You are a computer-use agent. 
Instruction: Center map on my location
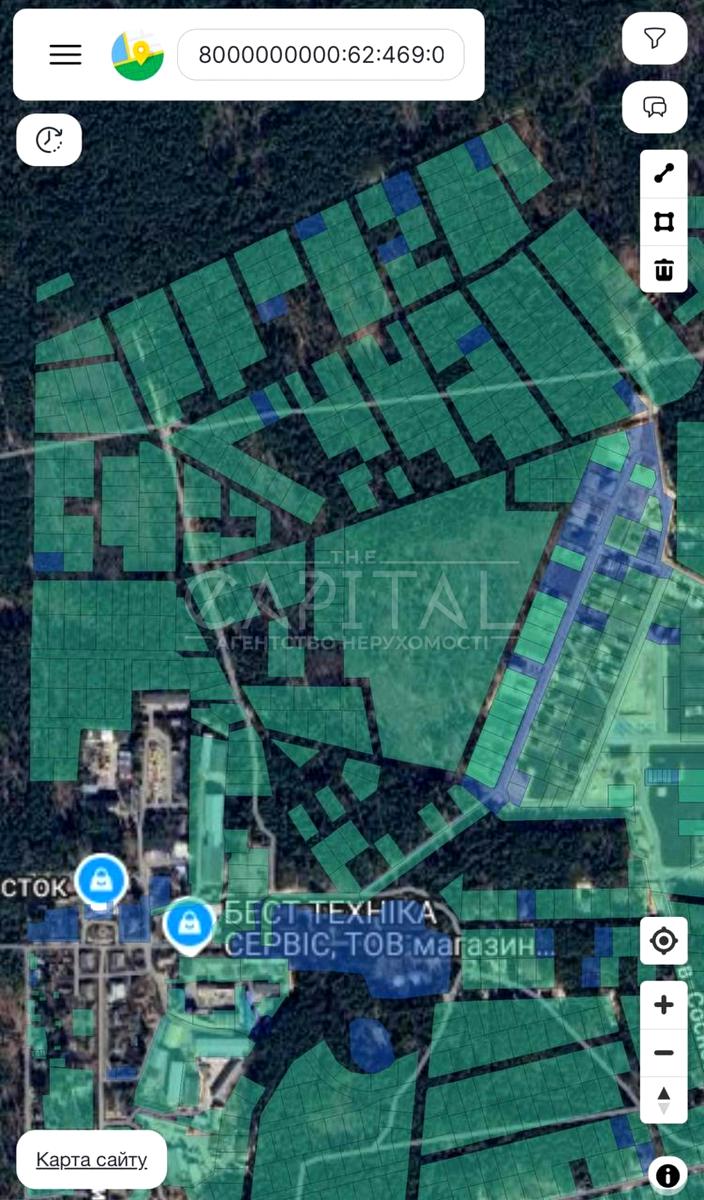click(x=664, y=941)
